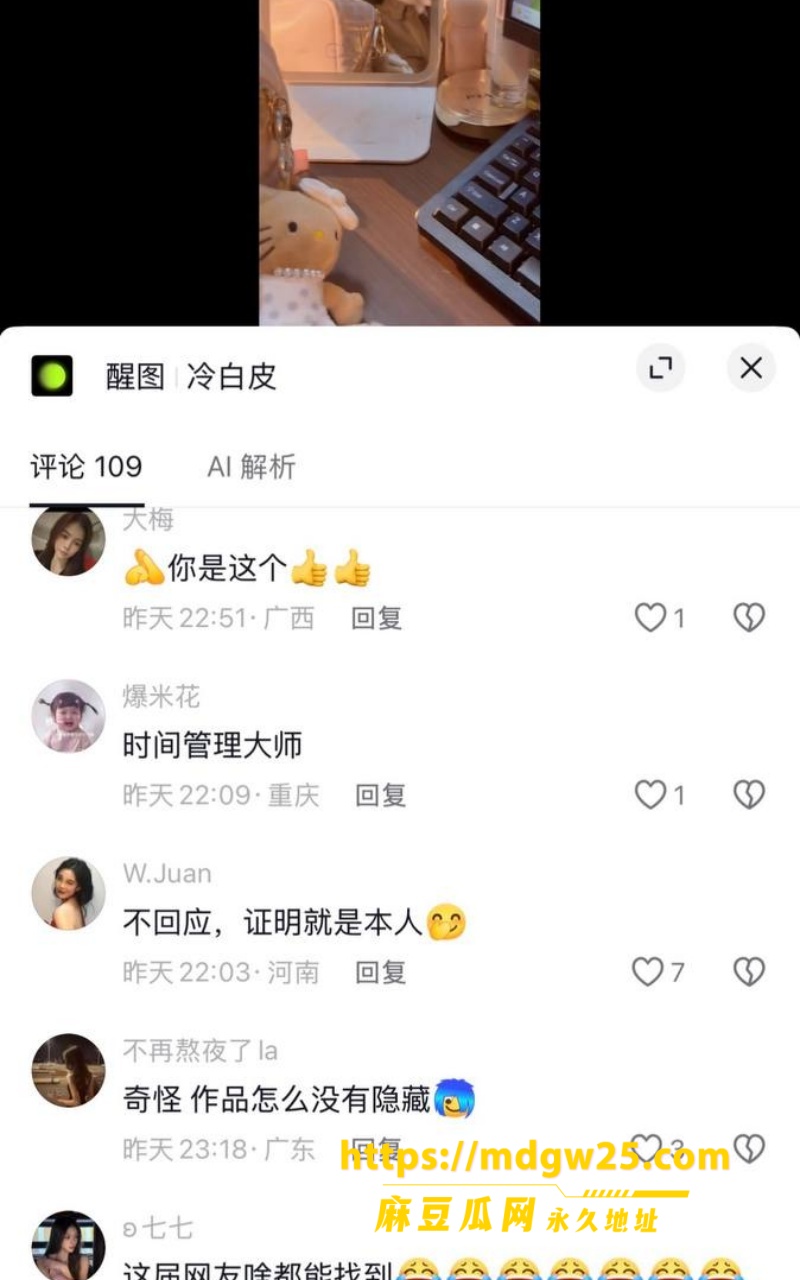Expand the comments panel to full screen
This screenshot has width=800, height=1280.
[x=660, y=368]
